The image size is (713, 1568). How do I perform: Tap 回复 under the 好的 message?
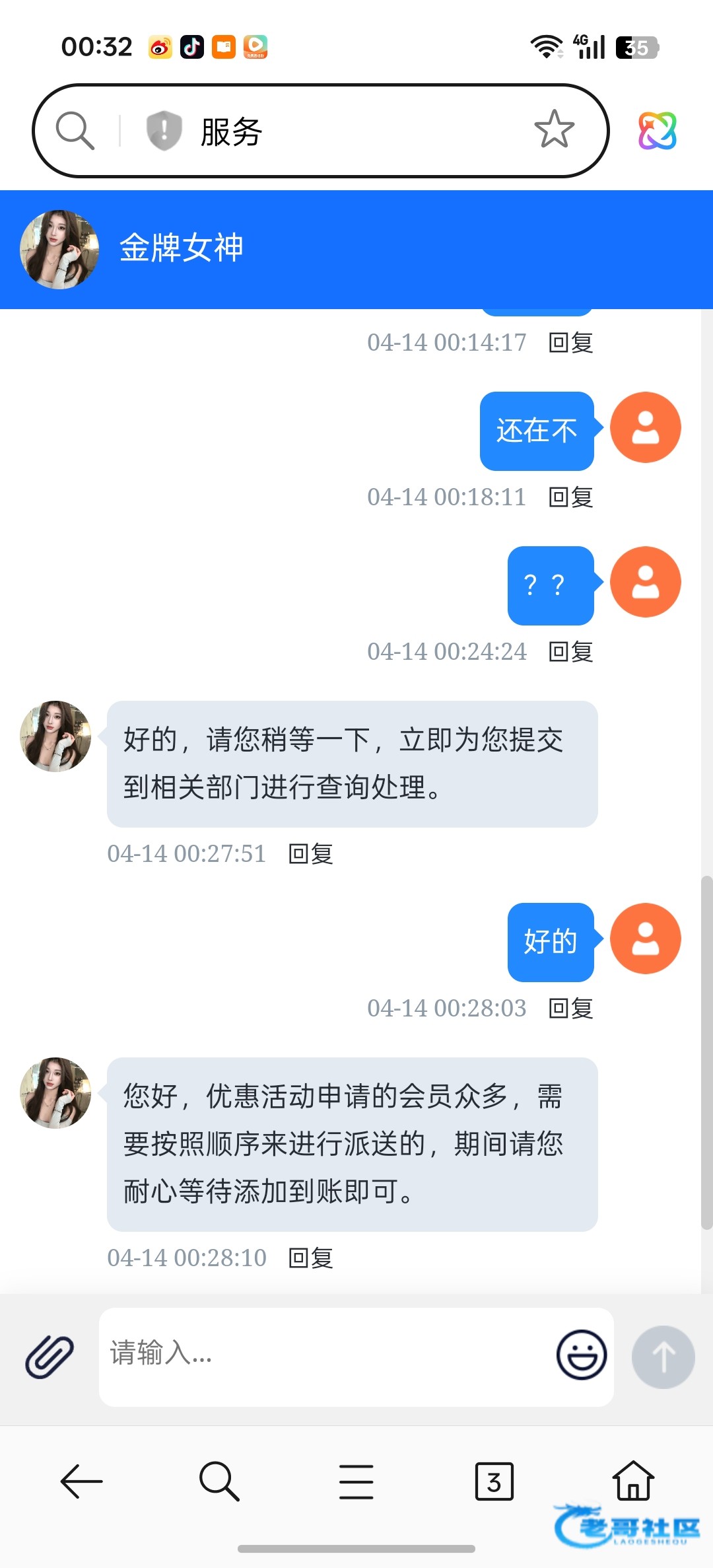click(571, 1009)
